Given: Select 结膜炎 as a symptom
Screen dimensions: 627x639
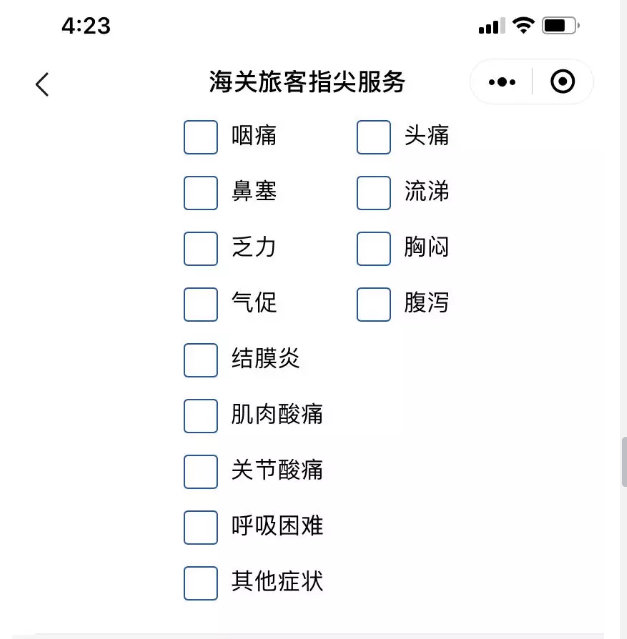Looking at the screenshot, I should 201,360.
